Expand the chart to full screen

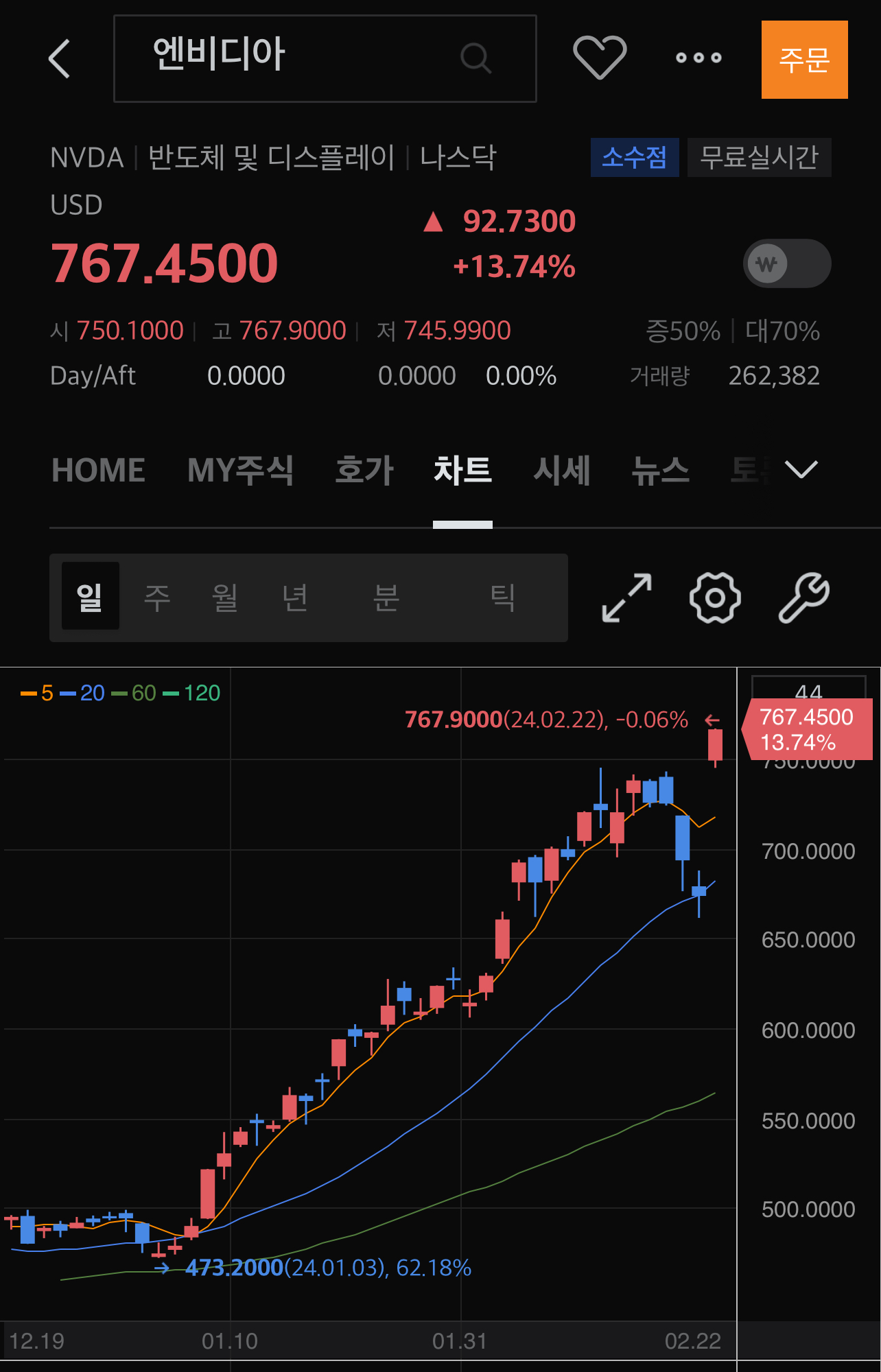[x=626, y=598]
